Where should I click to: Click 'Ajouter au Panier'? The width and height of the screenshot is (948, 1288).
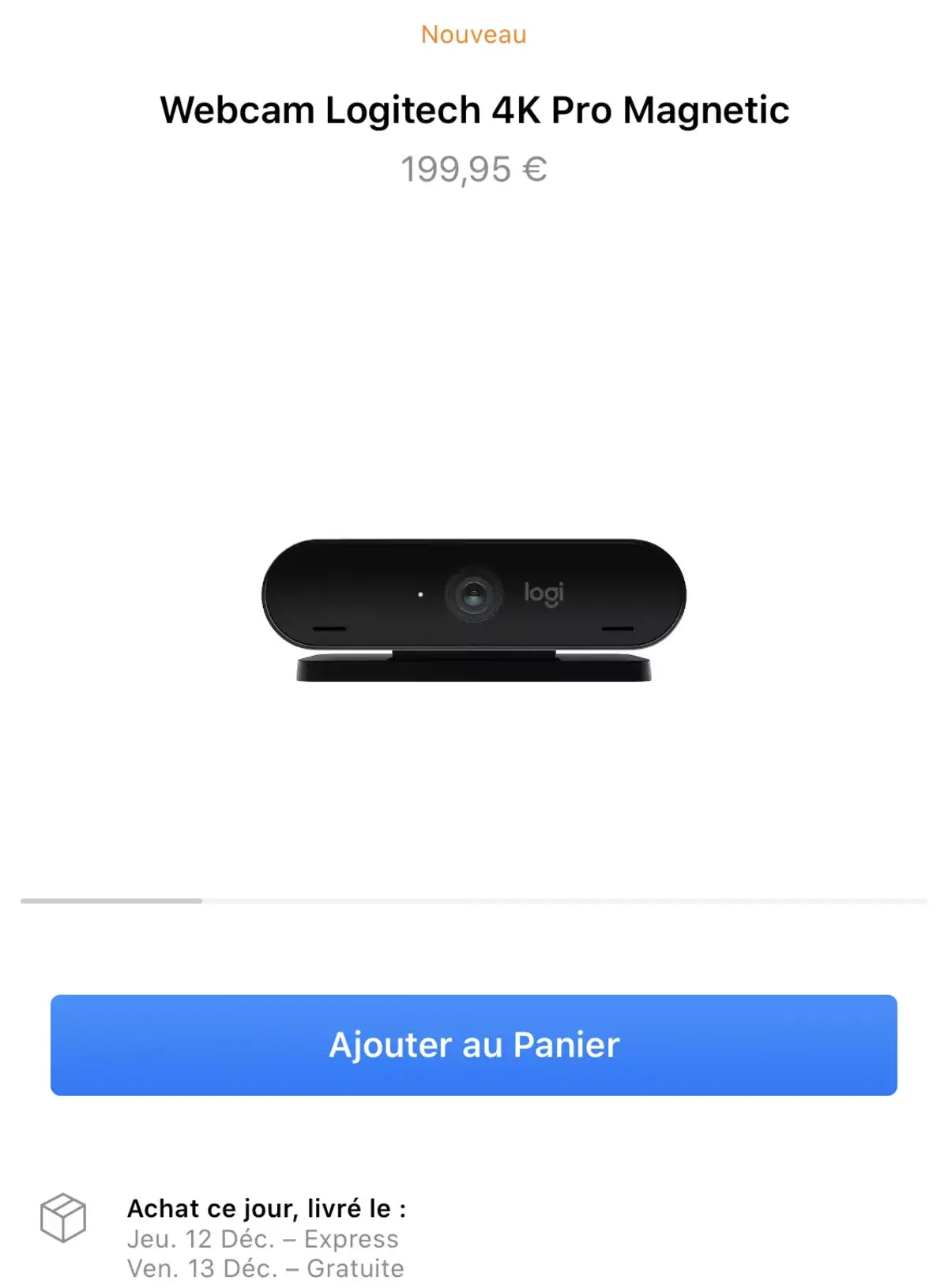pos(474,1045)
